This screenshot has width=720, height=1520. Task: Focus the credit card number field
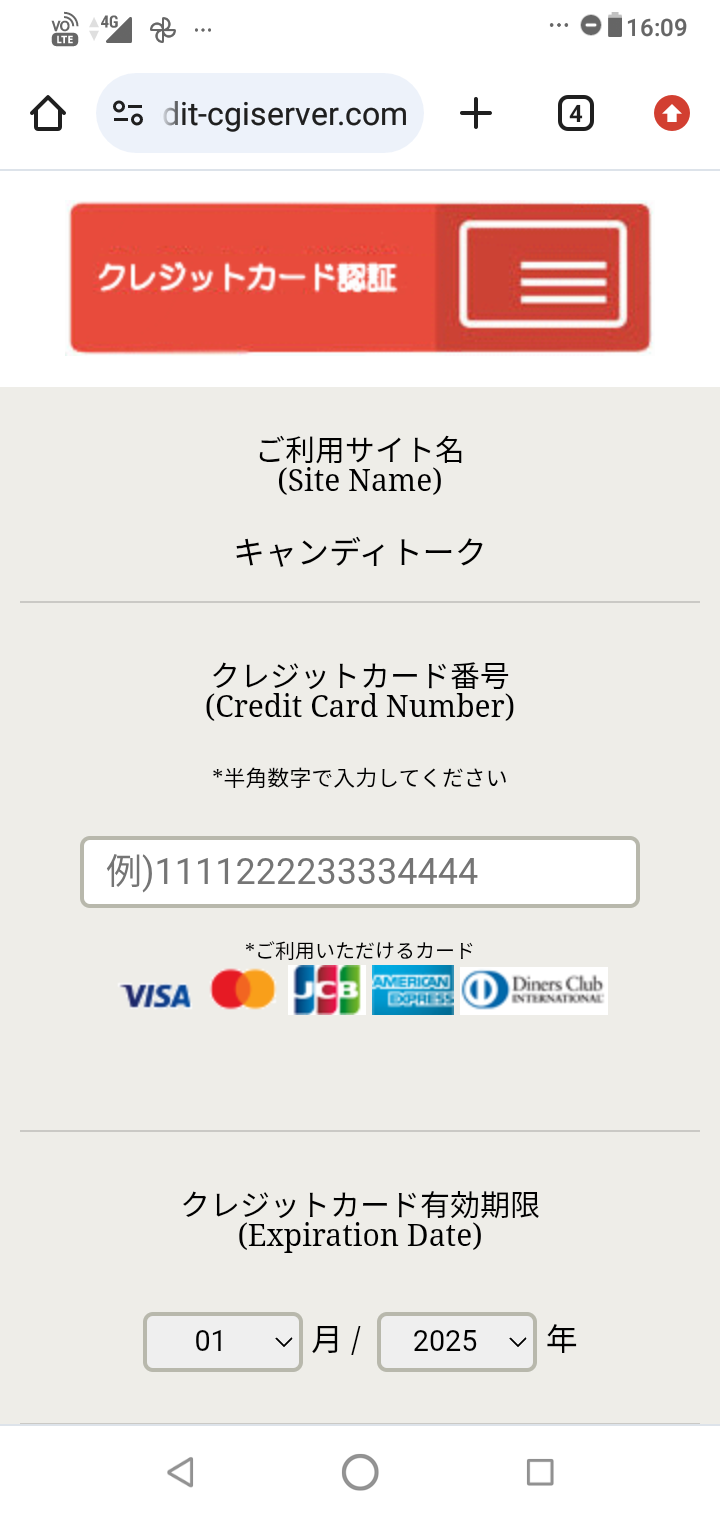click(x=360, y=872)
